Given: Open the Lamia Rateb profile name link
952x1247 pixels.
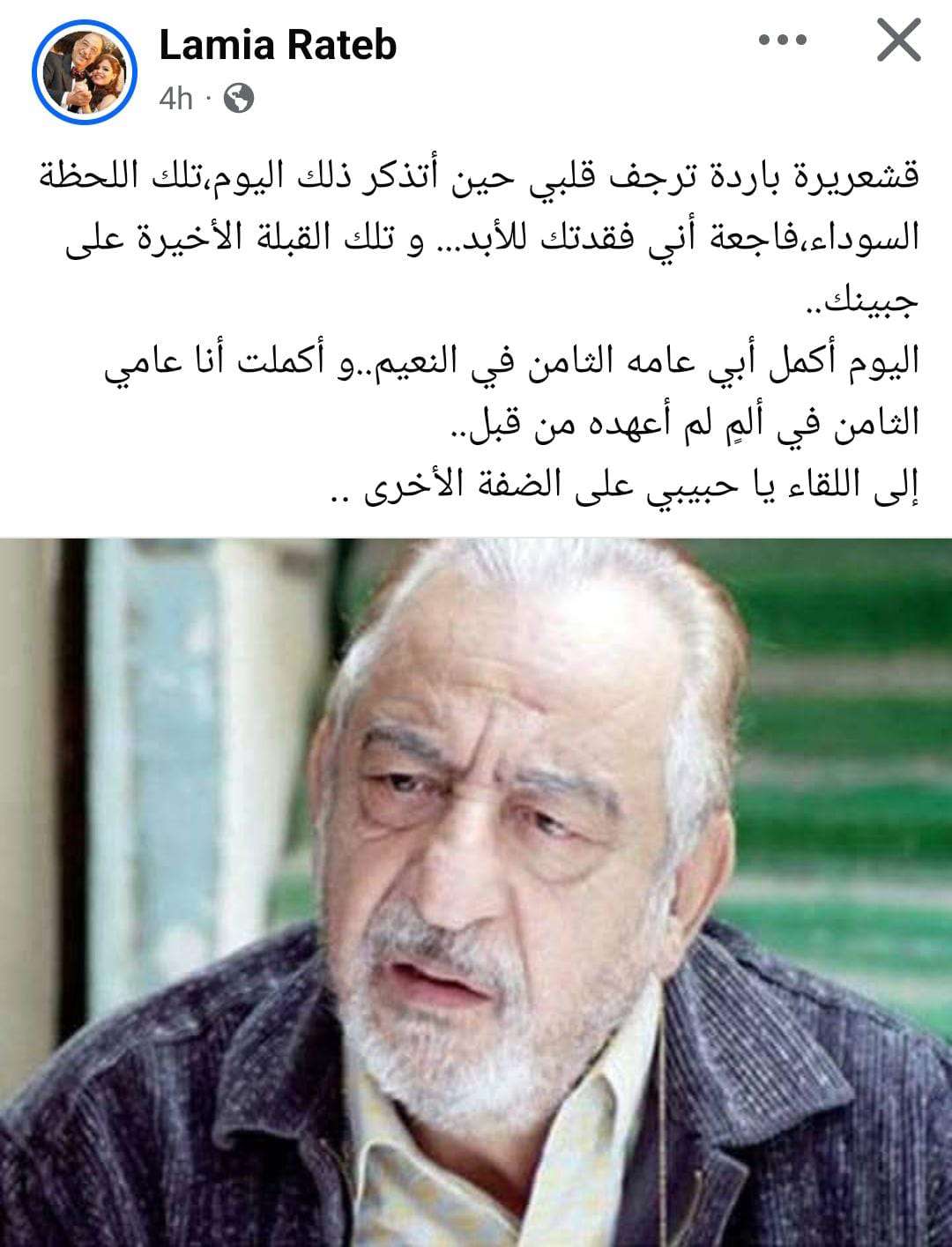Looking at the screenshot, I should [x=278, y=46].
